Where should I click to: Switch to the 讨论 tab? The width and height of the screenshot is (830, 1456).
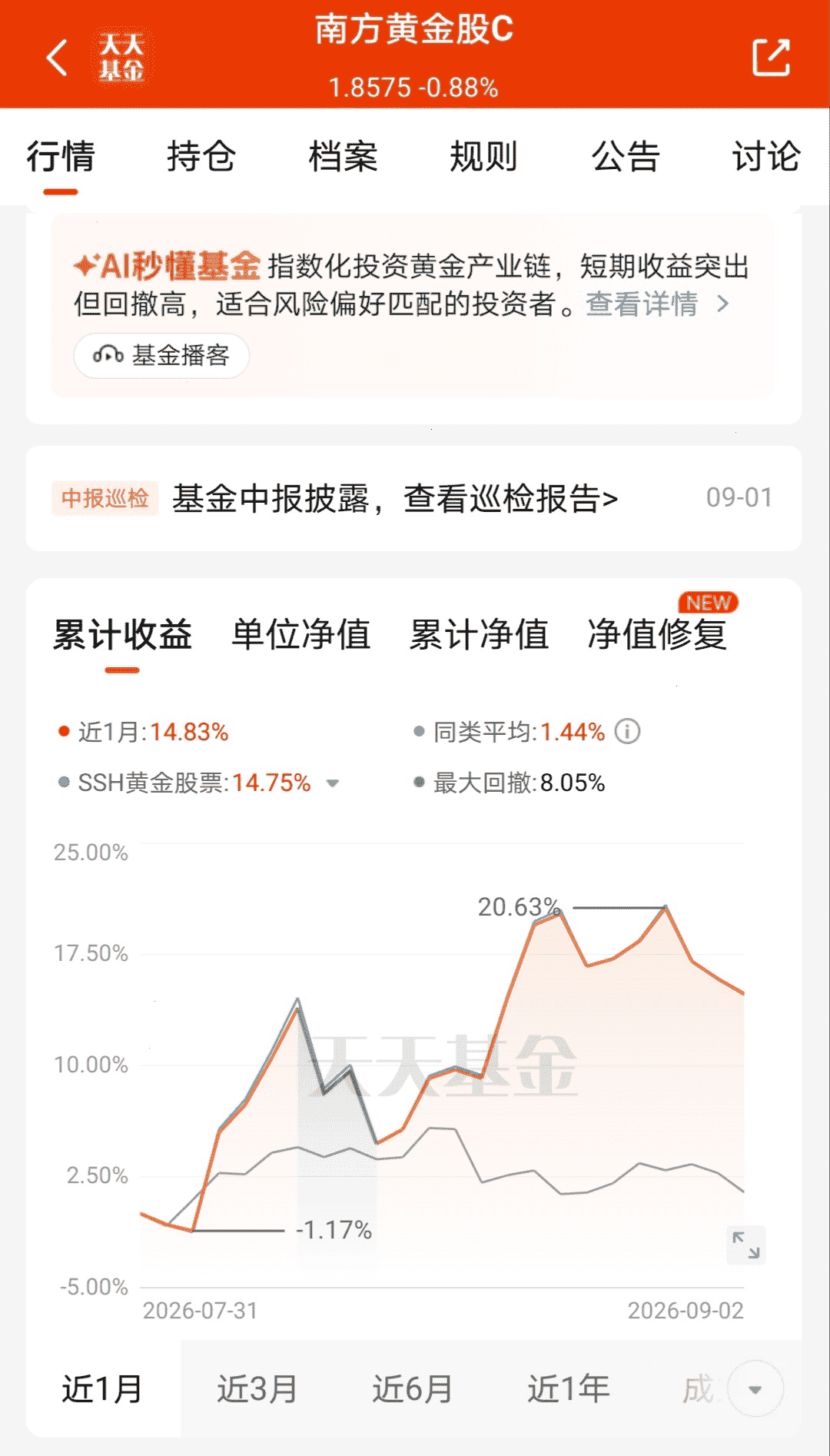[x=766, y=156]
